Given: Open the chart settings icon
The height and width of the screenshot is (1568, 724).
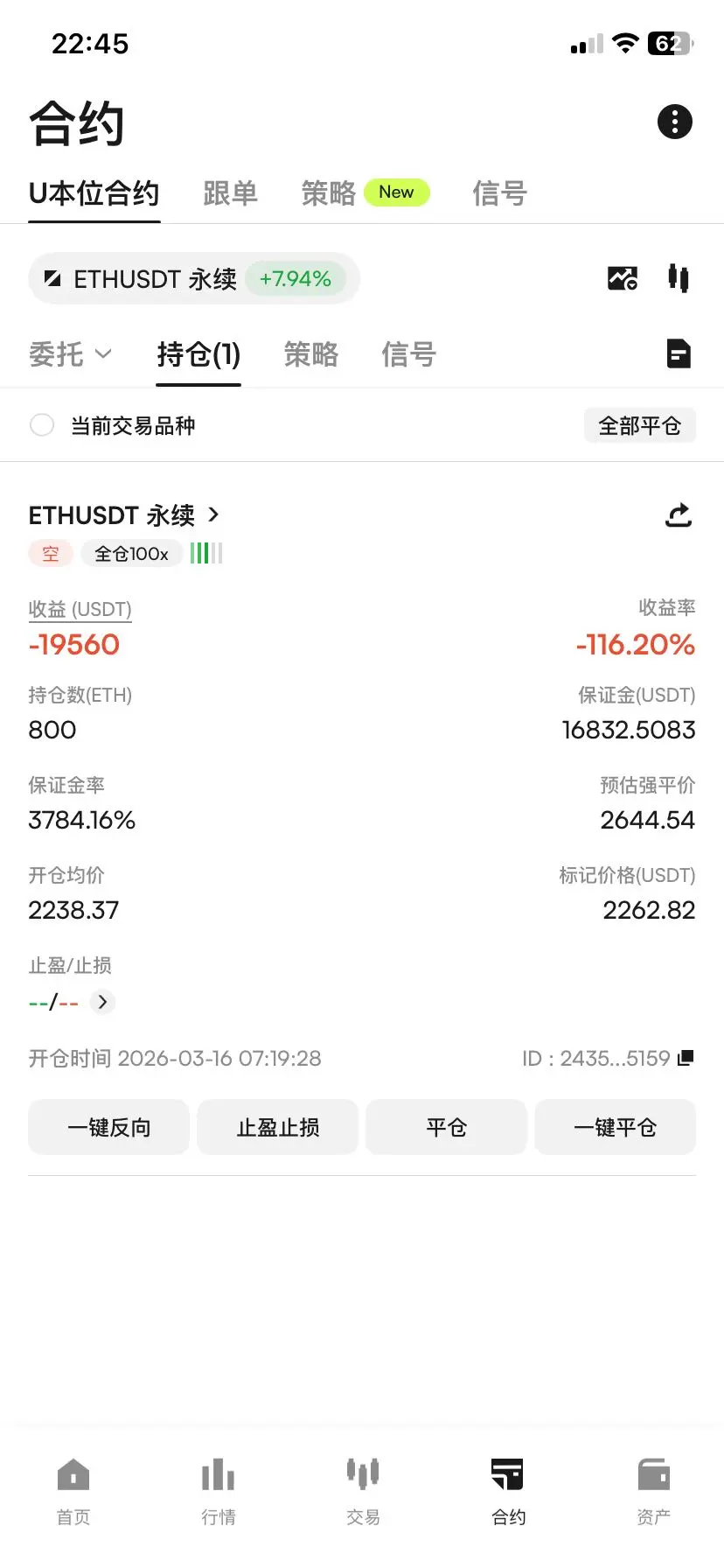Looking at the screenshot, I should click(x=623, y=279).
